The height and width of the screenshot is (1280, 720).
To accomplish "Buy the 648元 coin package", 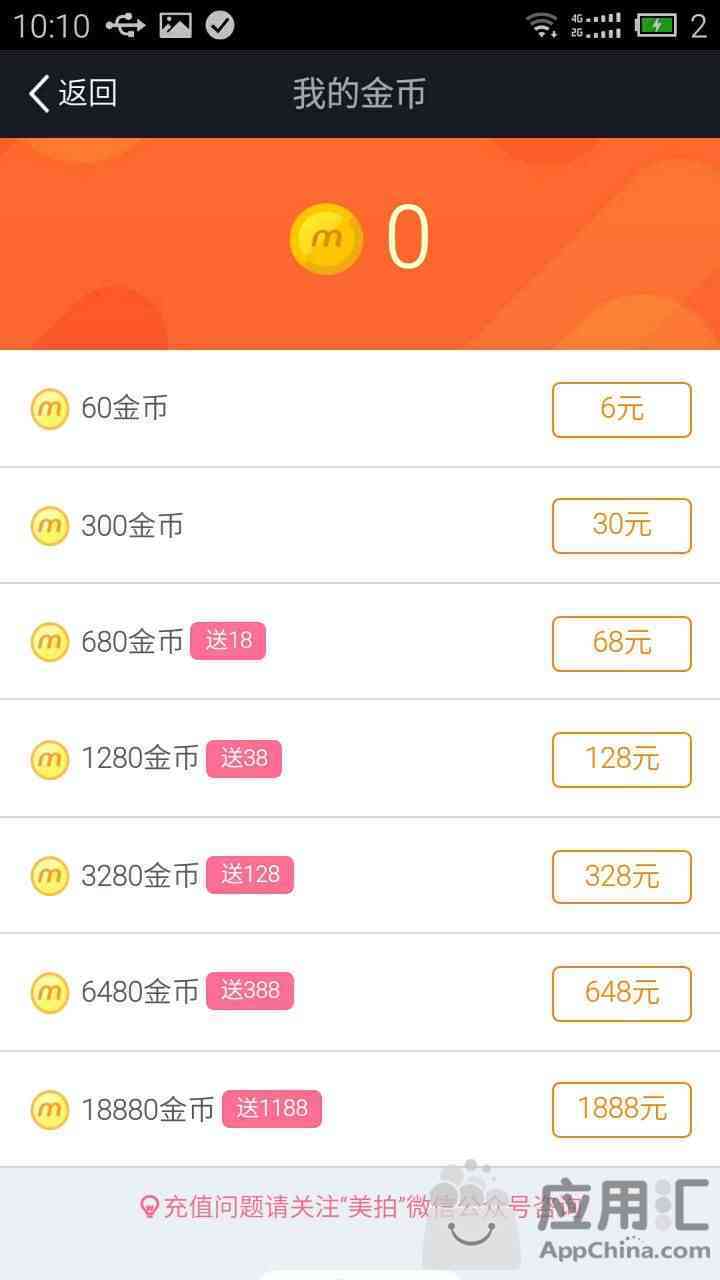I will [x=621, y=993].
